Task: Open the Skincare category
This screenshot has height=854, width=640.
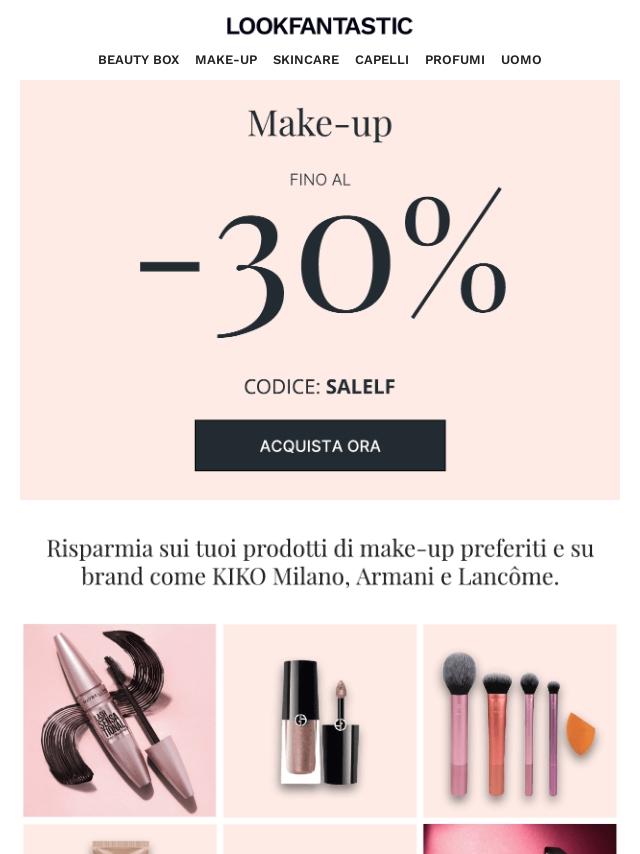Action: point(306,60)
